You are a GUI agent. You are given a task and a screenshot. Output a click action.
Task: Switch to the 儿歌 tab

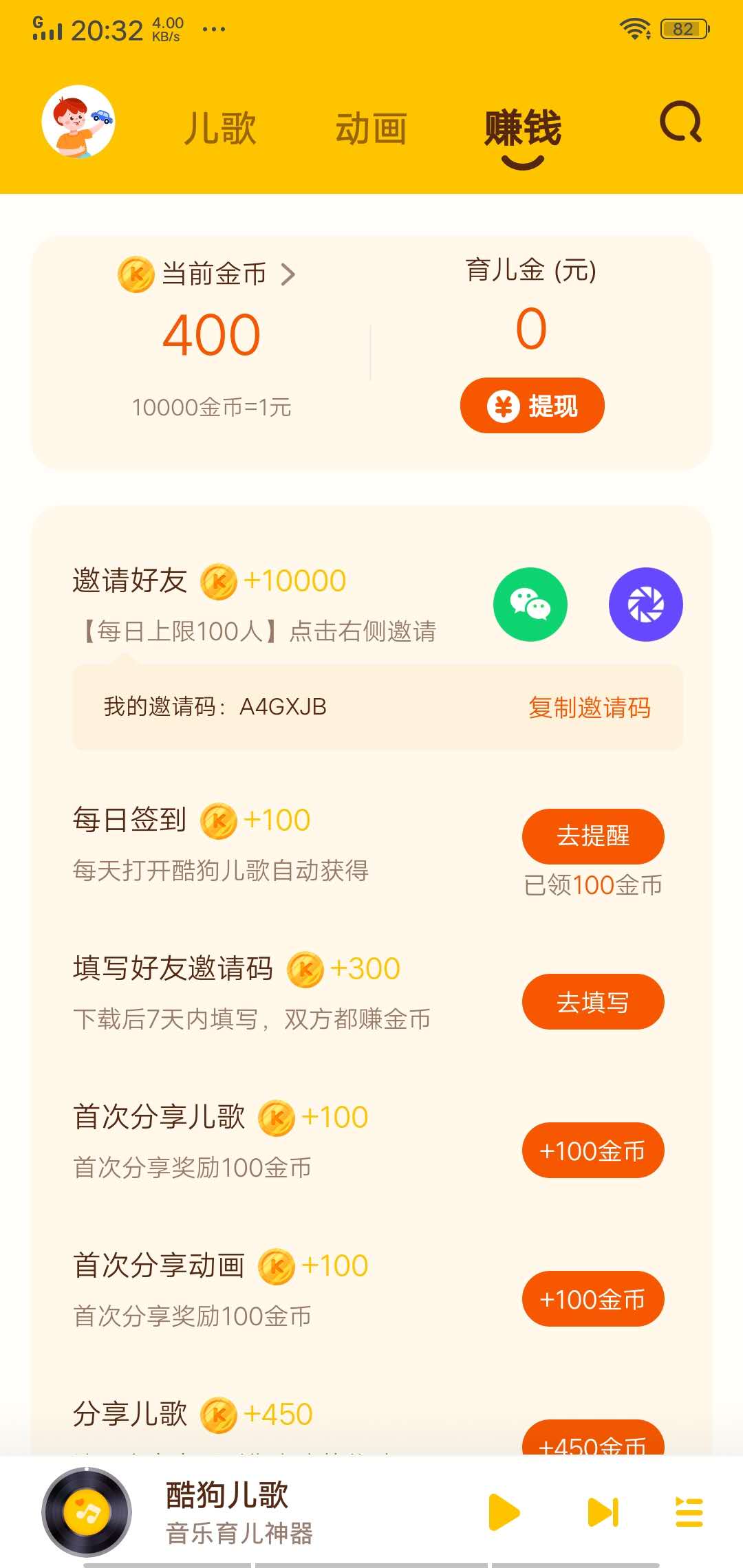222,128
